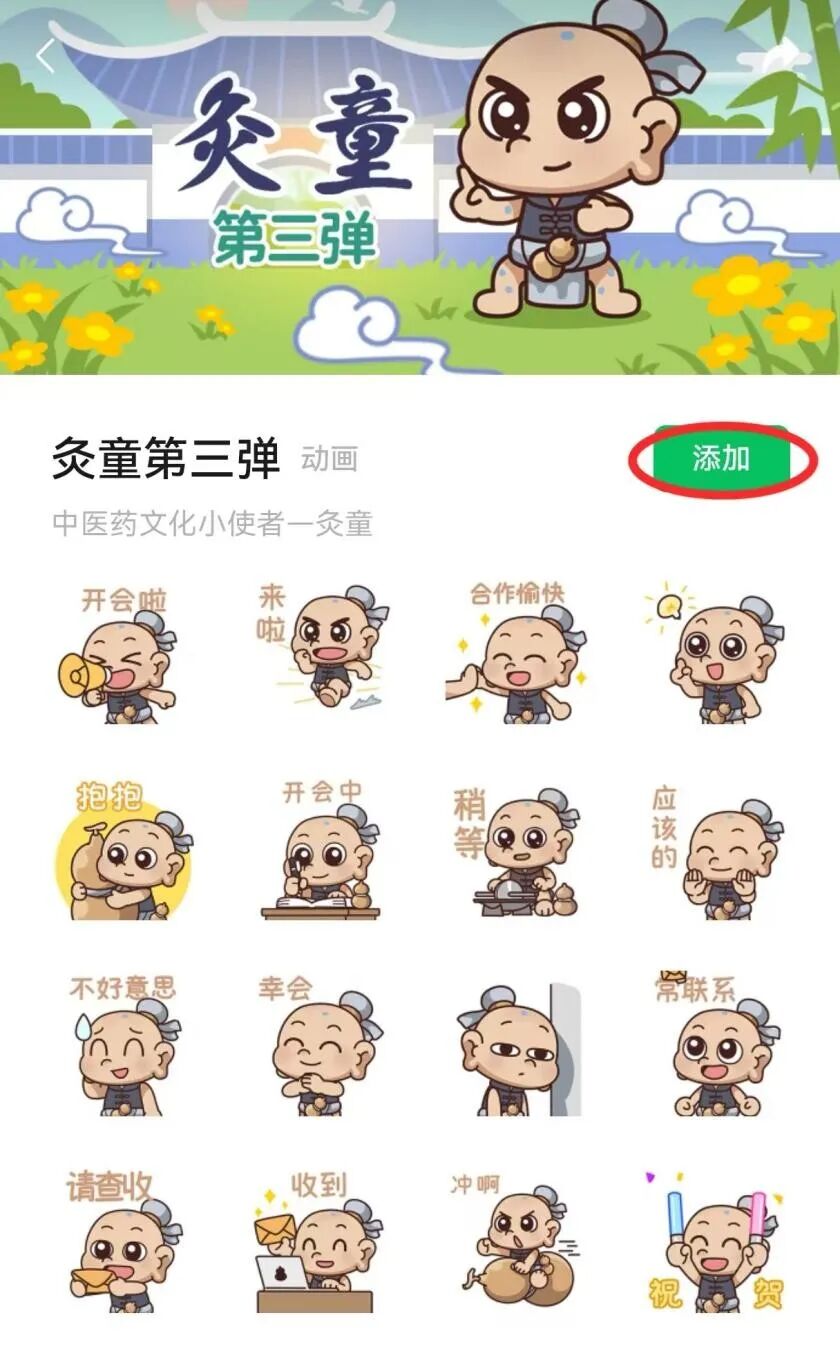Preview the 幸会 sticker
The image size is (840, 1369).
(x=320, y=1048)
